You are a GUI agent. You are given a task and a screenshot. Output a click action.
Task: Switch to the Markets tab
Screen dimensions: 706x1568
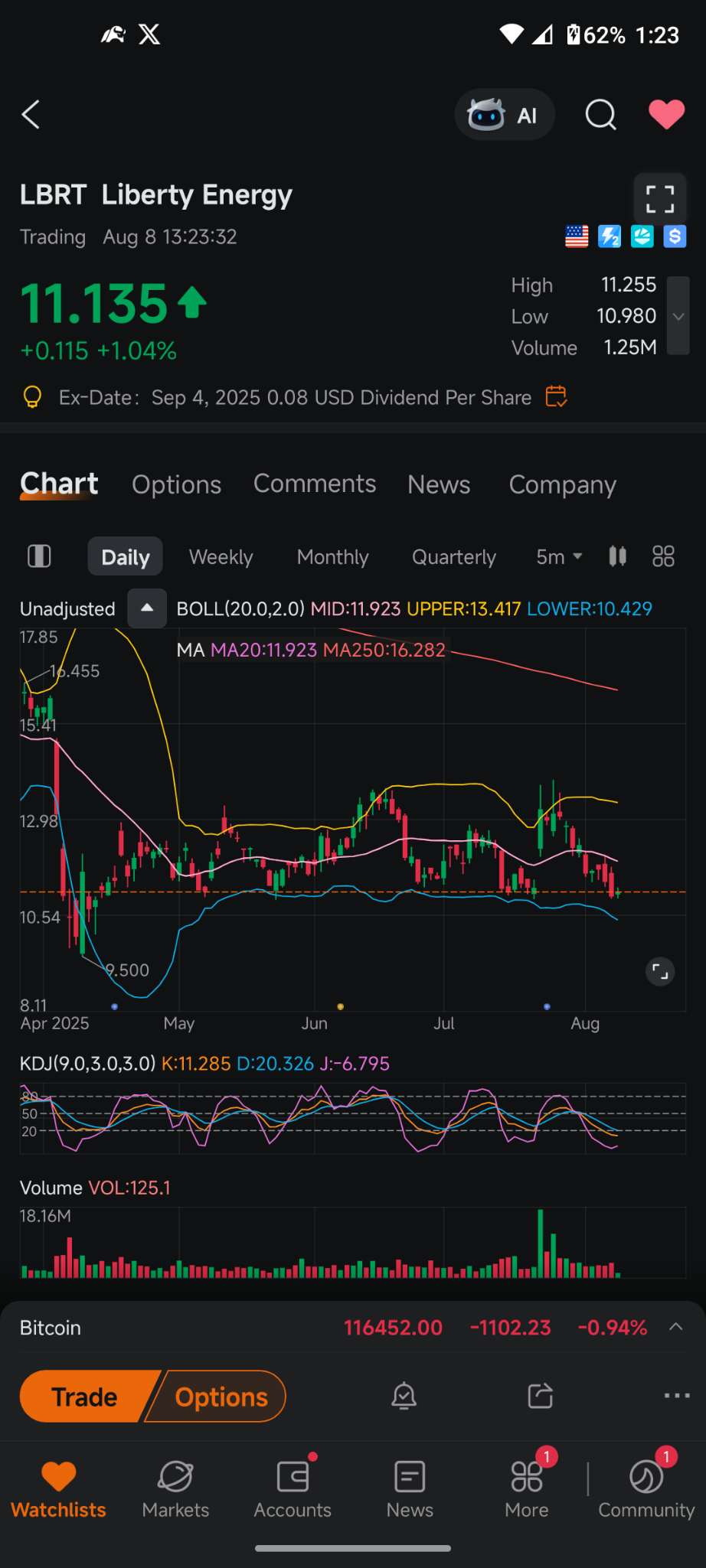tap(175, 1489)
